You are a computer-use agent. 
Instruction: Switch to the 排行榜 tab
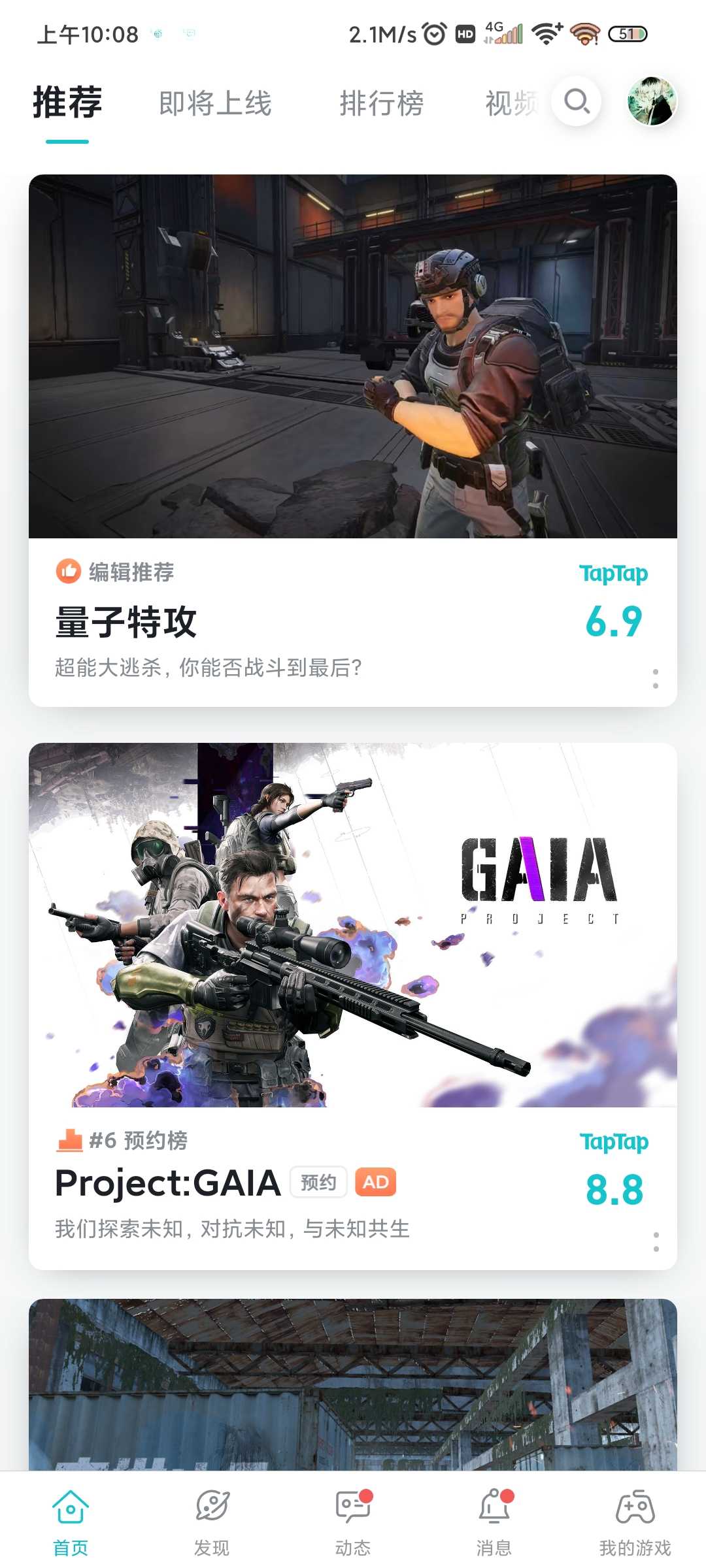click(x=381, y=103)
